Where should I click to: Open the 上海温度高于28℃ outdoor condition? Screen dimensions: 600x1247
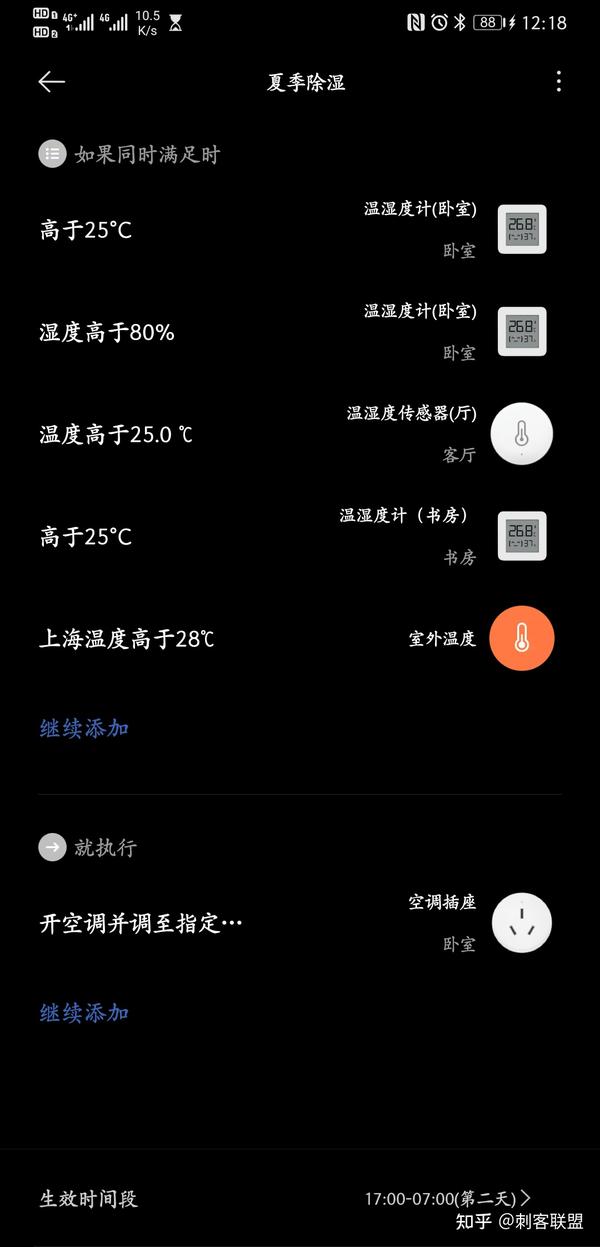300,638
